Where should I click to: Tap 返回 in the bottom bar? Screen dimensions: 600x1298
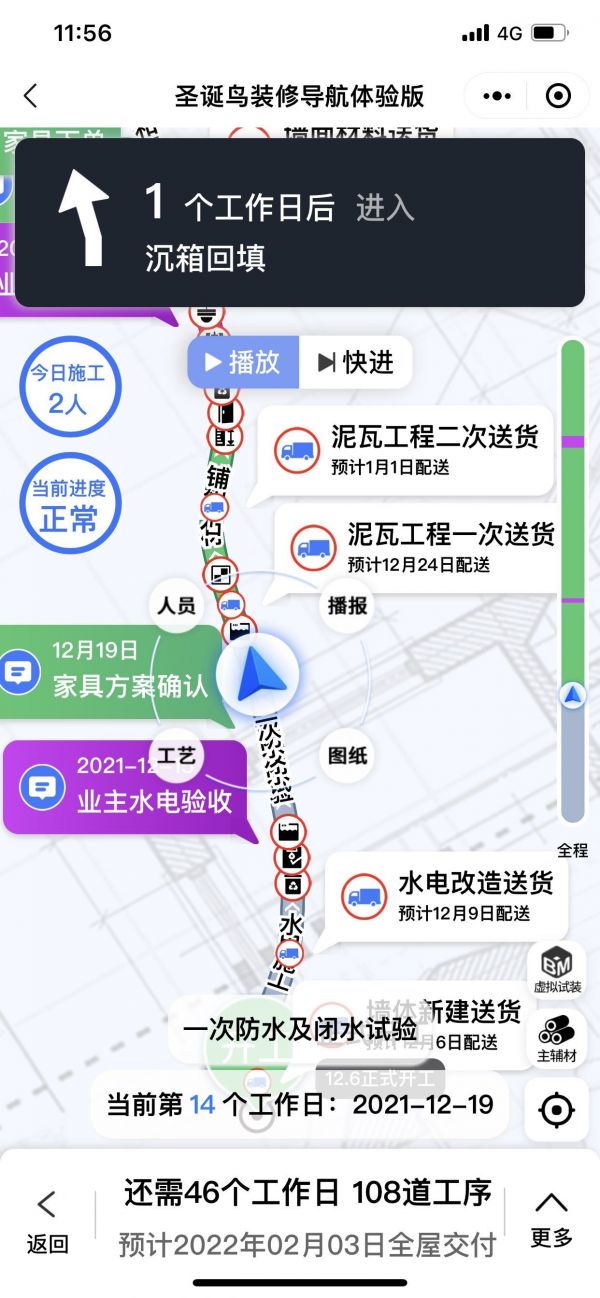coord(47,1220)
